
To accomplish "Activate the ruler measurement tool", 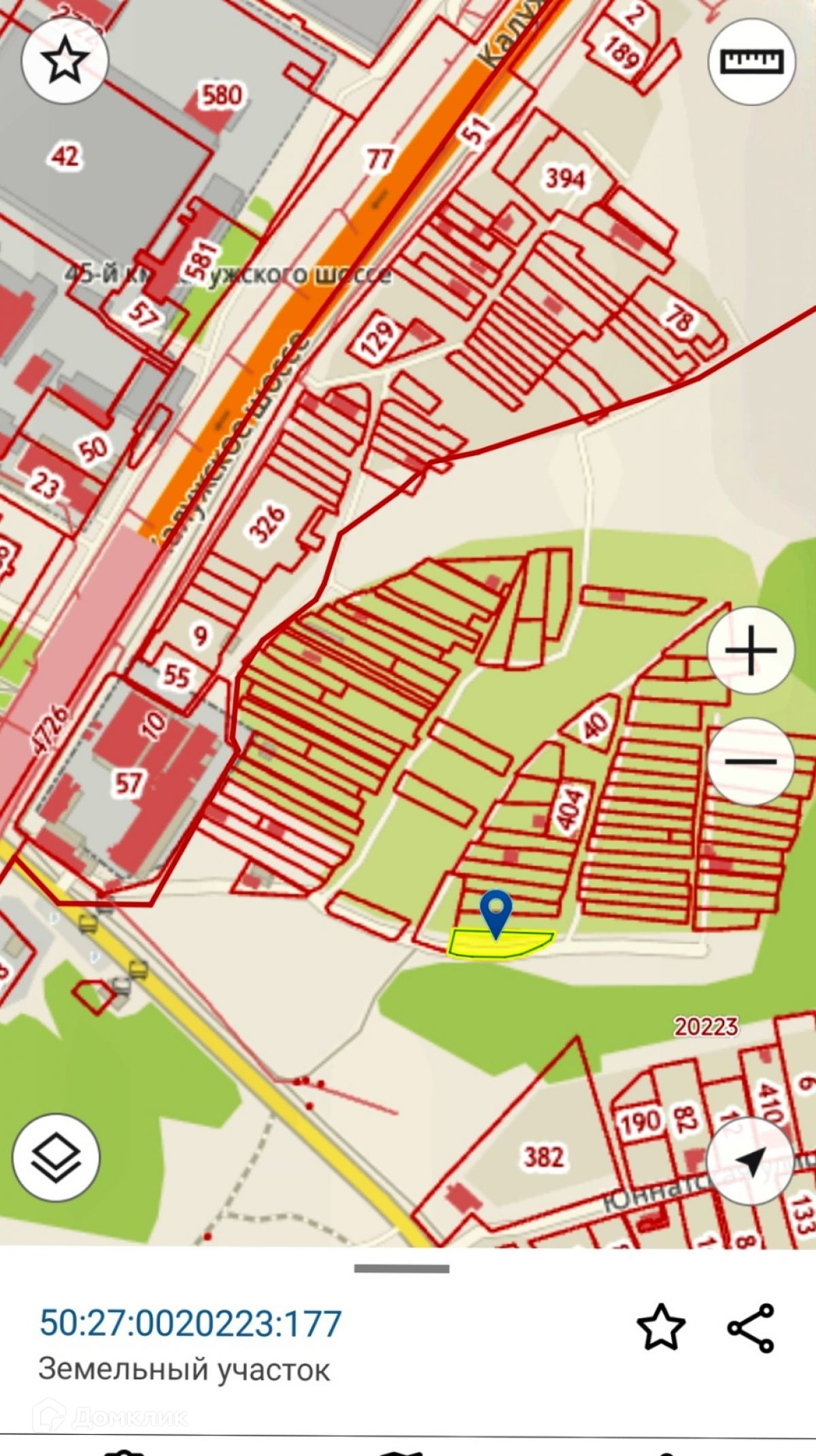I will (751, 62).
